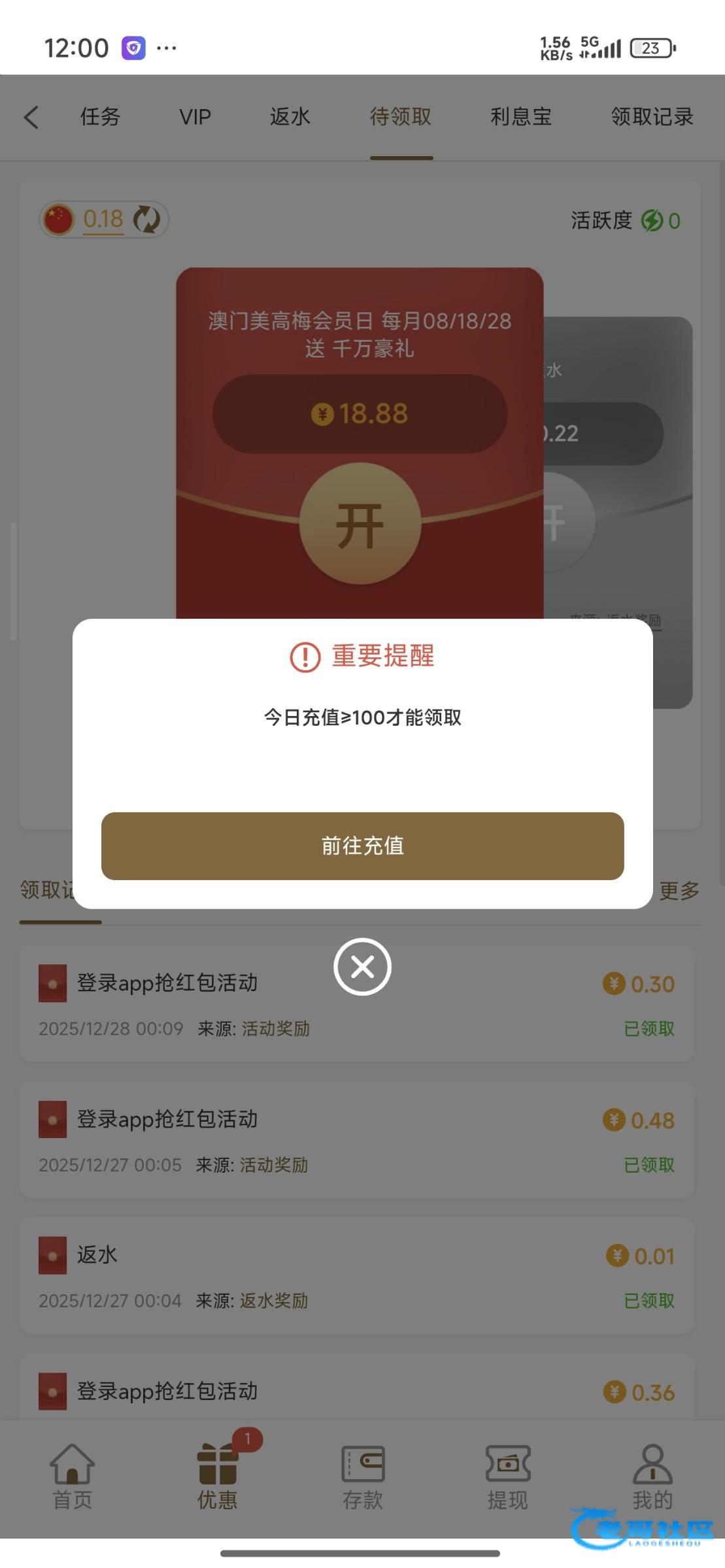Go back with the top arrow
The height and width of the screenshot is (1568, 725).
(x=31, y=118)
